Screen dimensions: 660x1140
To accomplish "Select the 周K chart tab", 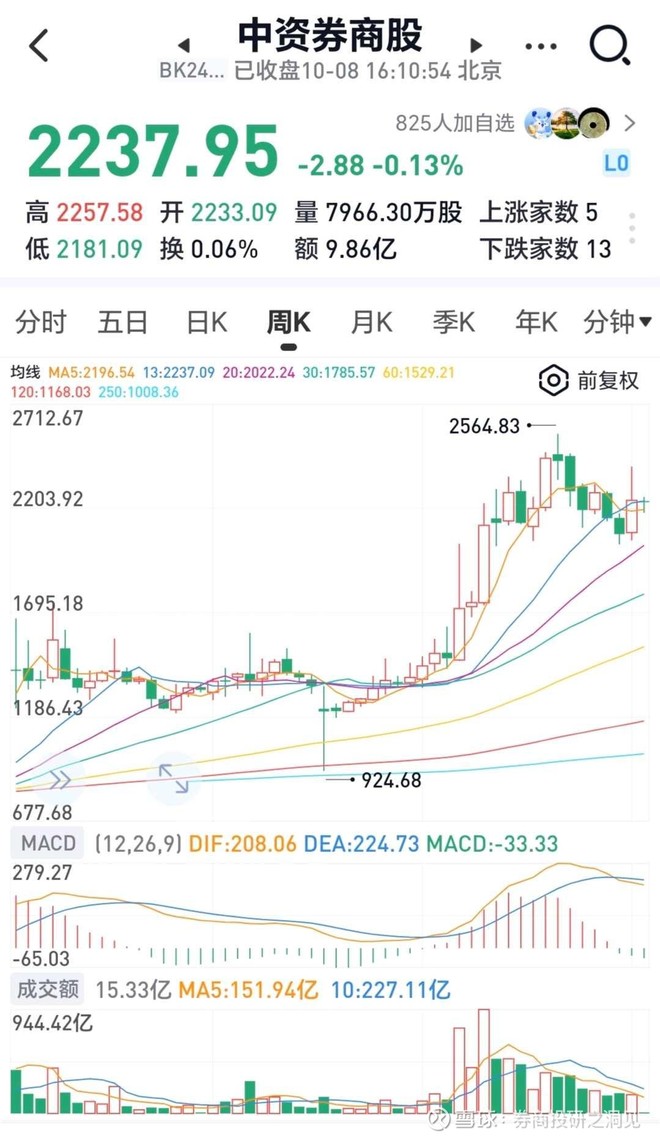I will coord(288,322).
